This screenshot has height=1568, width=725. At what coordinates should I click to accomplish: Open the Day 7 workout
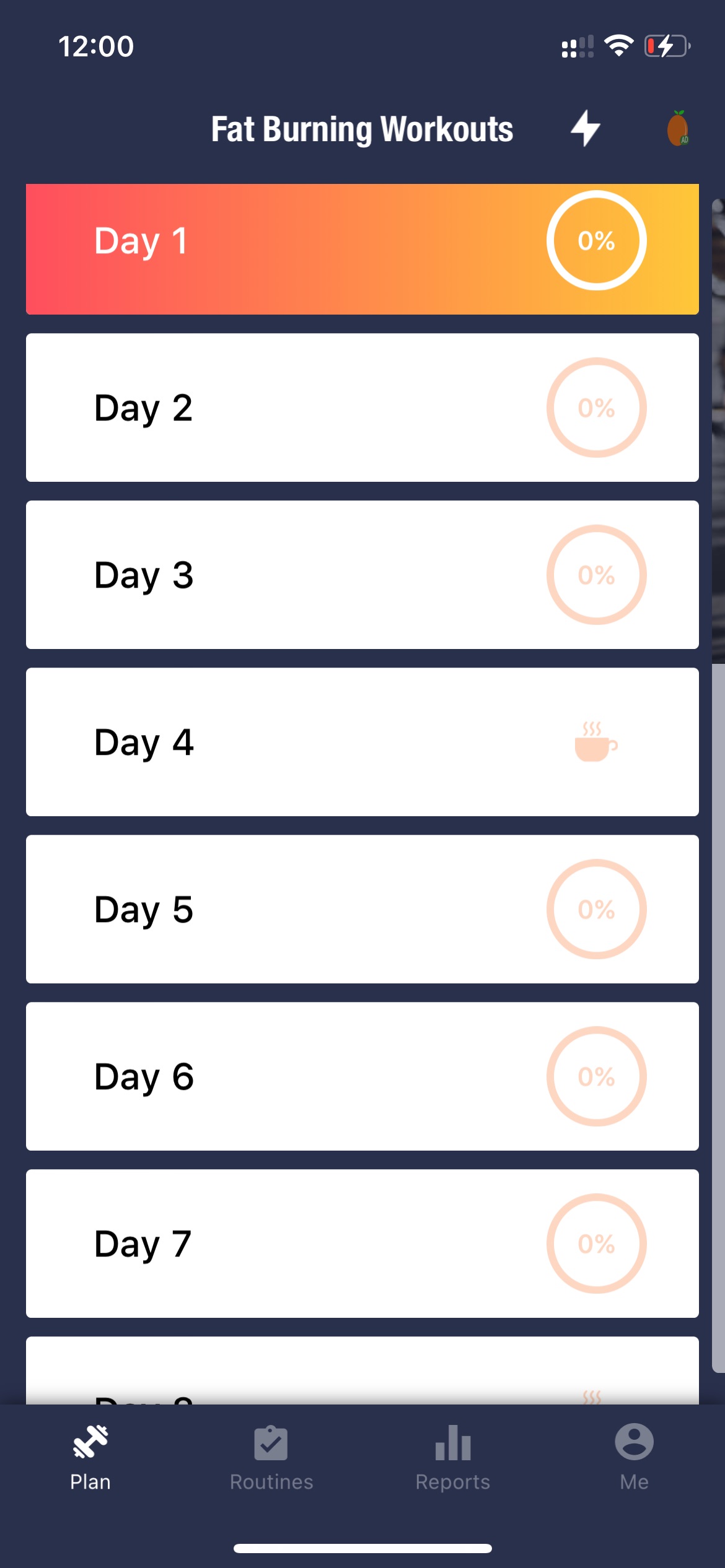click(x=362, y=1244)
